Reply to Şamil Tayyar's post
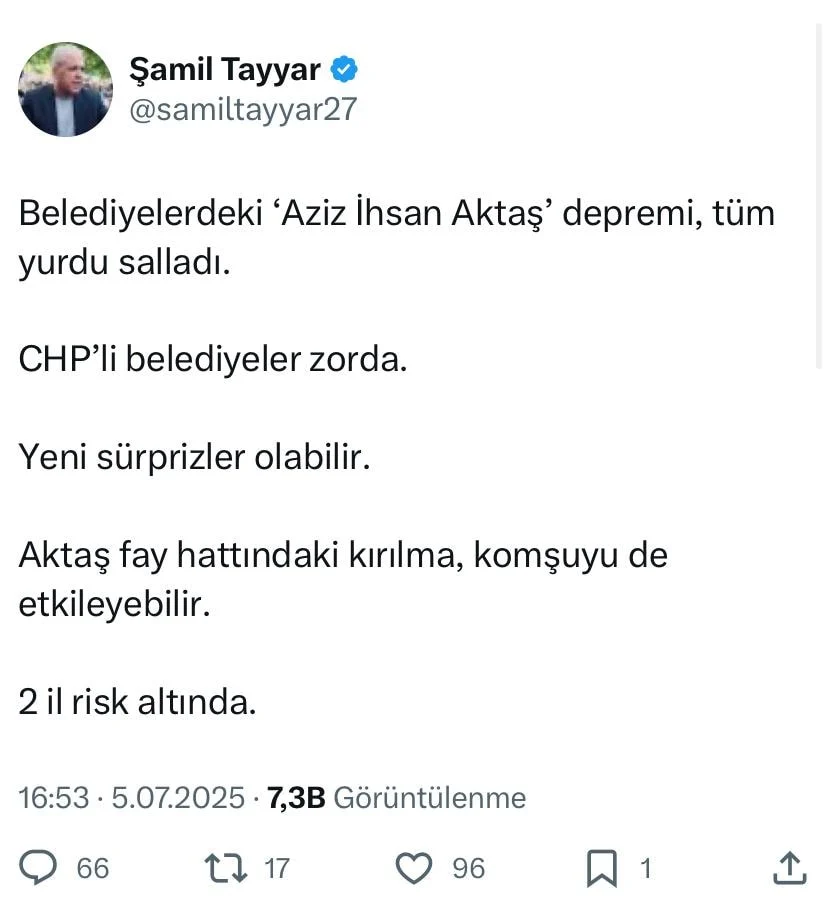This screenshot has width=828, height=912. tap(39, 867)
